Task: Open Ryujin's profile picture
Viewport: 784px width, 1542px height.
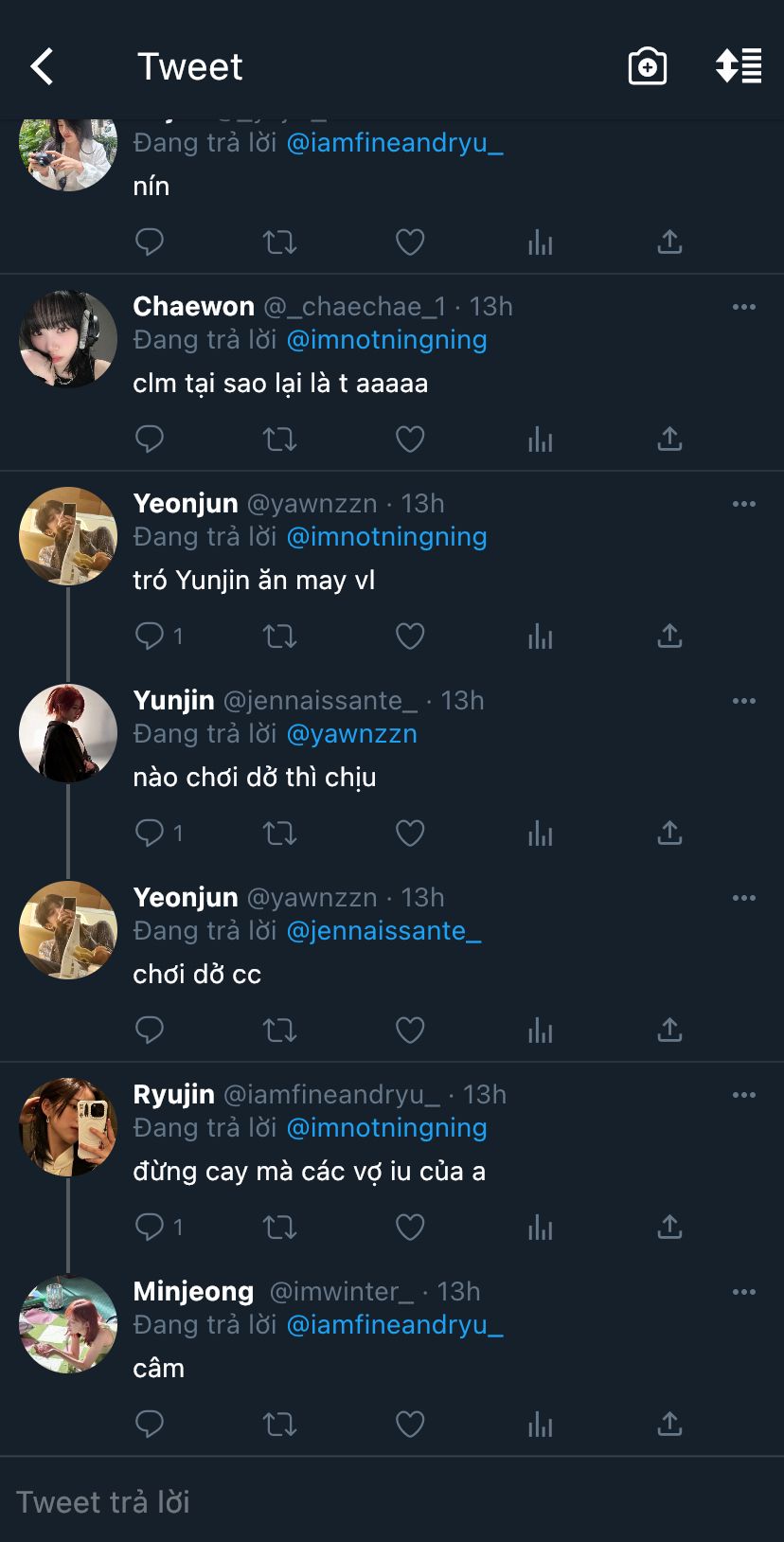Action: tap(68, 1127)
